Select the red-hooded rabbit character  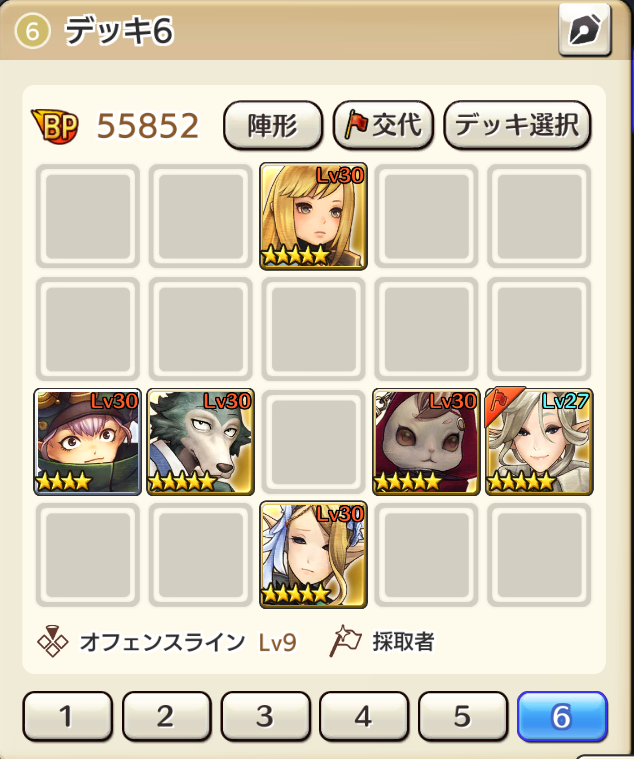pyautogui.click(x=426, y=442)
